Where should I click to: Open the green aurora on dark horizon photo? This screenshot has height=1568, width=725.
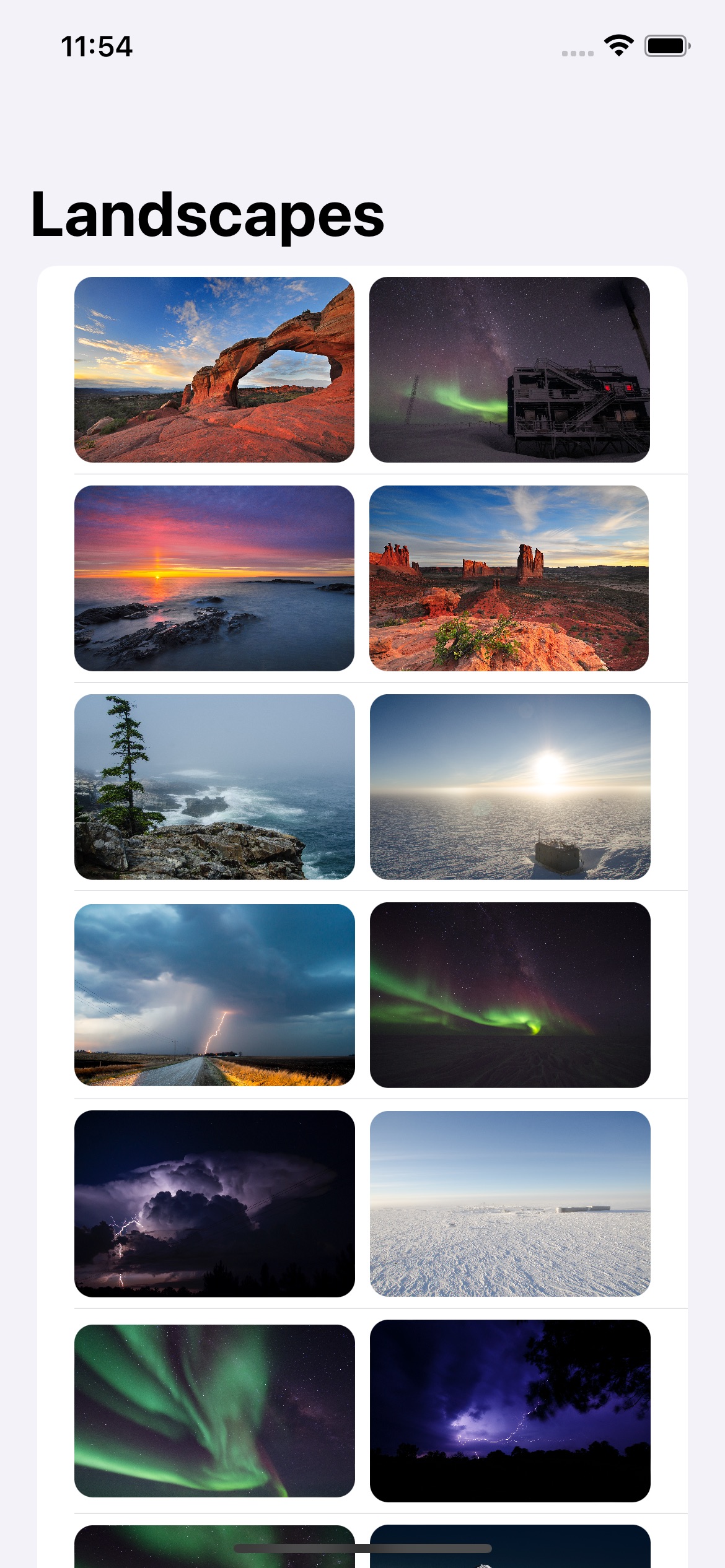click(509, 995)
